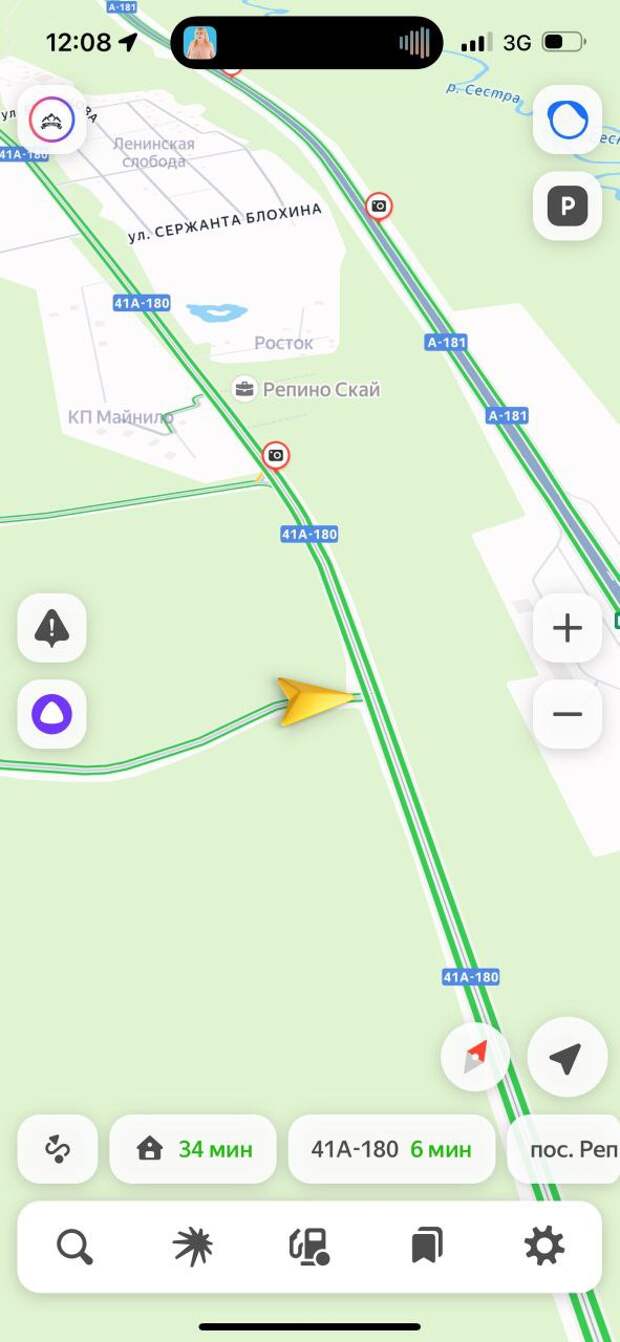Open navigator settings
This screenshot has height=1342, width=620.
click(x=544, y=1247)
